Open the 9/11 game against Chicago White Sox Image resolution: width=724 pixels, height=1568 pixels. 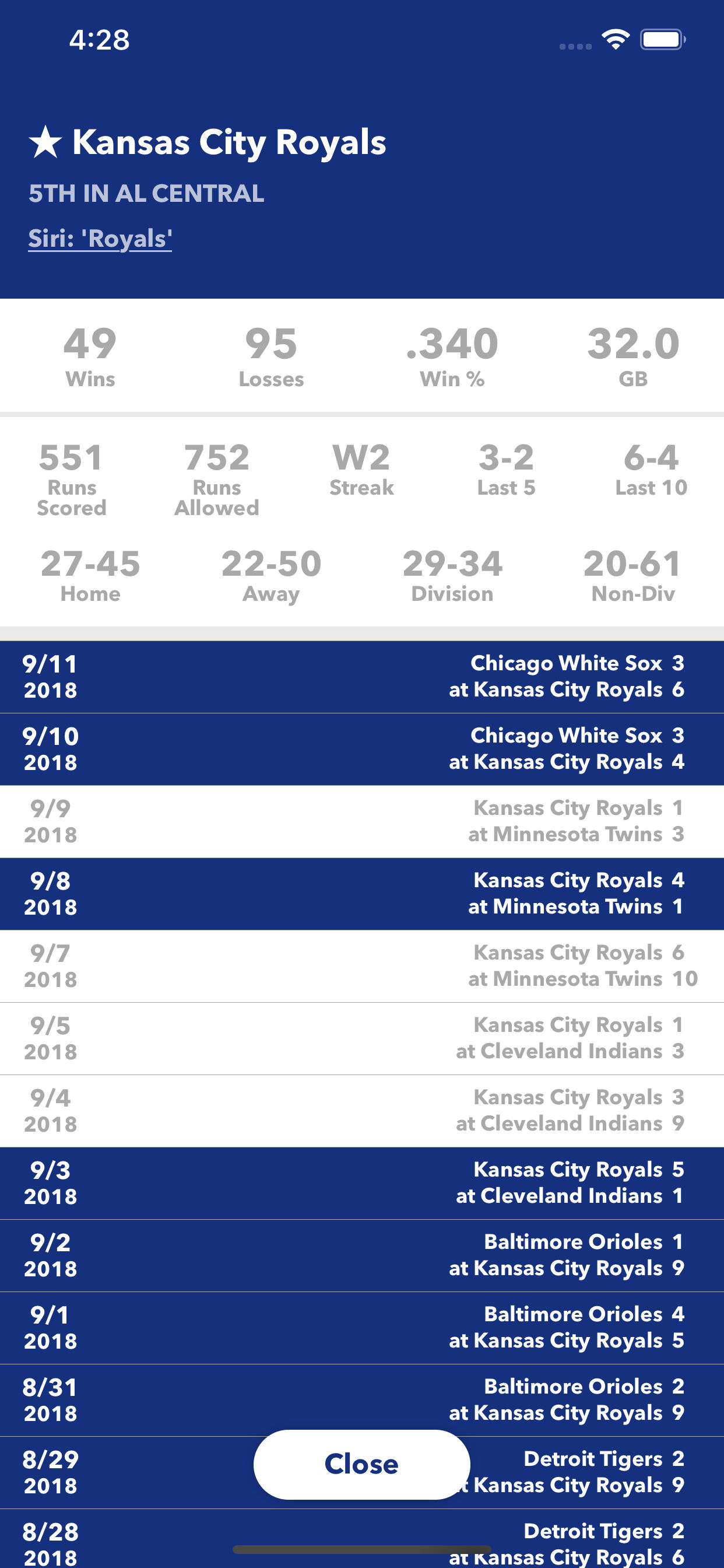(361, 676)
